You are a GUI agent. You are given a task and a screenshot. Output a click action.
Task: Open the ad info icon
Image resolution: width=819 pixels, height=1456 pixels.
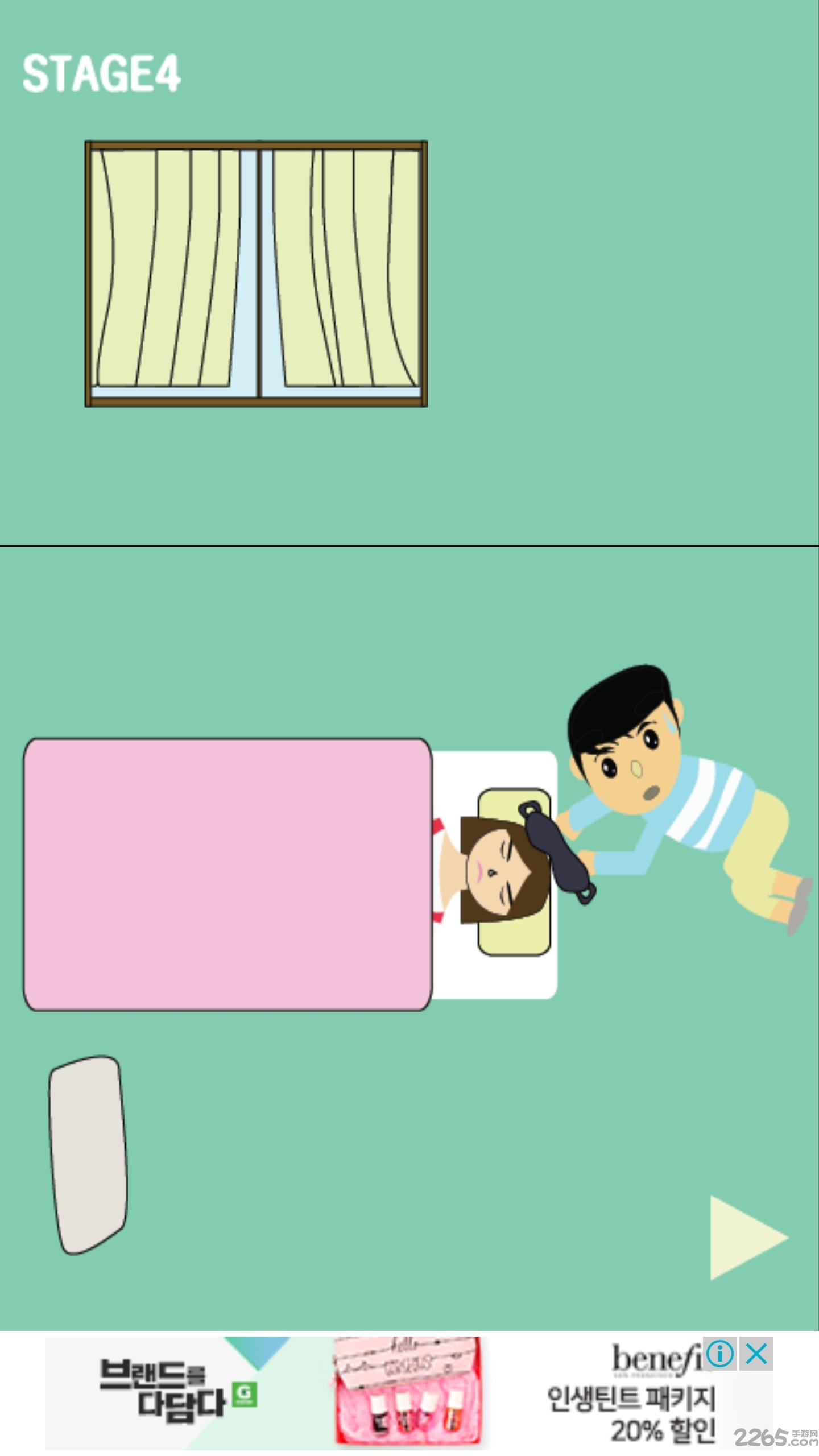pyautogui.click(x=721, y=1354)
